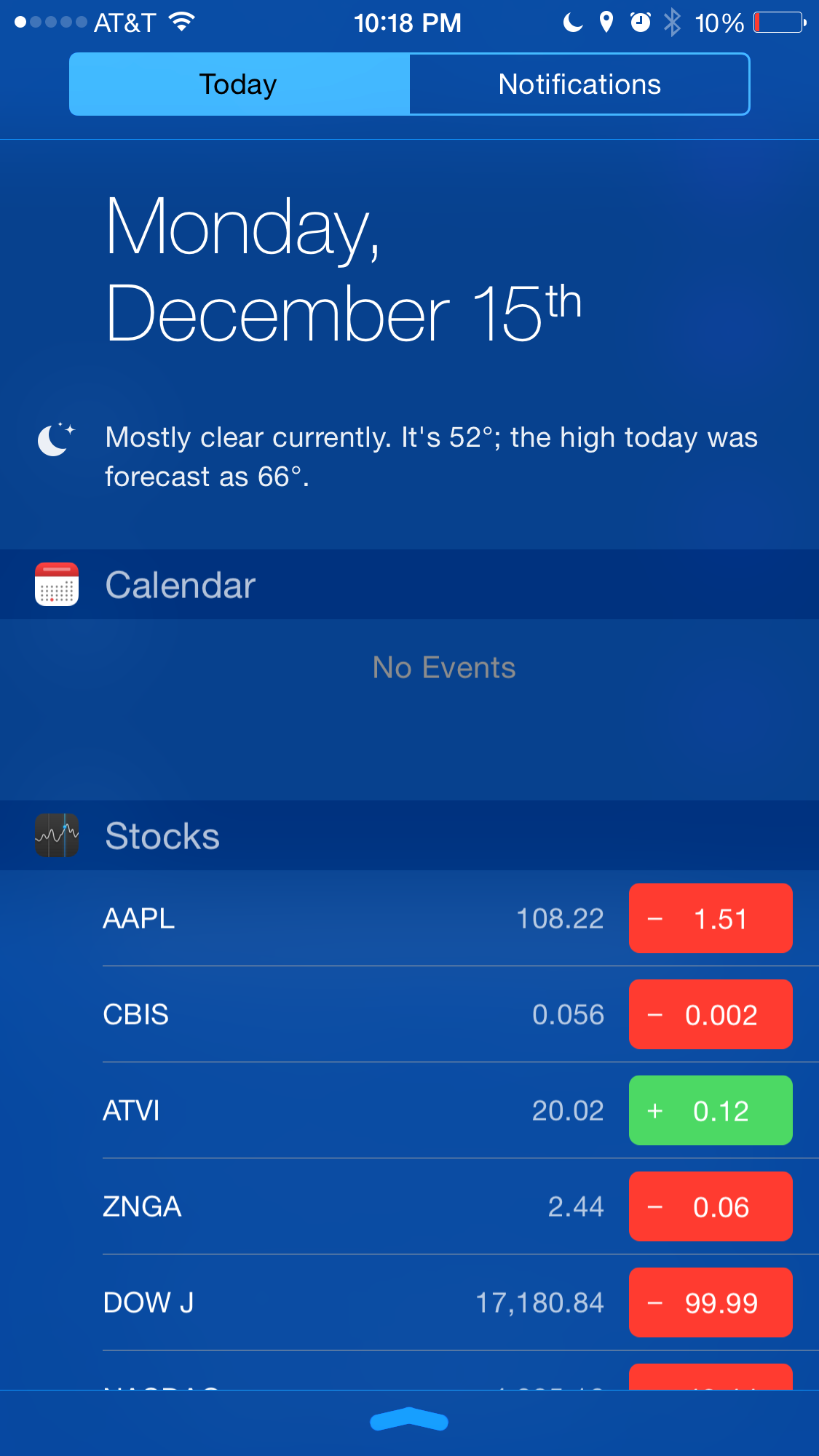Open Calendar from the No Events area
819x1456 pixels.
(443, 668)
